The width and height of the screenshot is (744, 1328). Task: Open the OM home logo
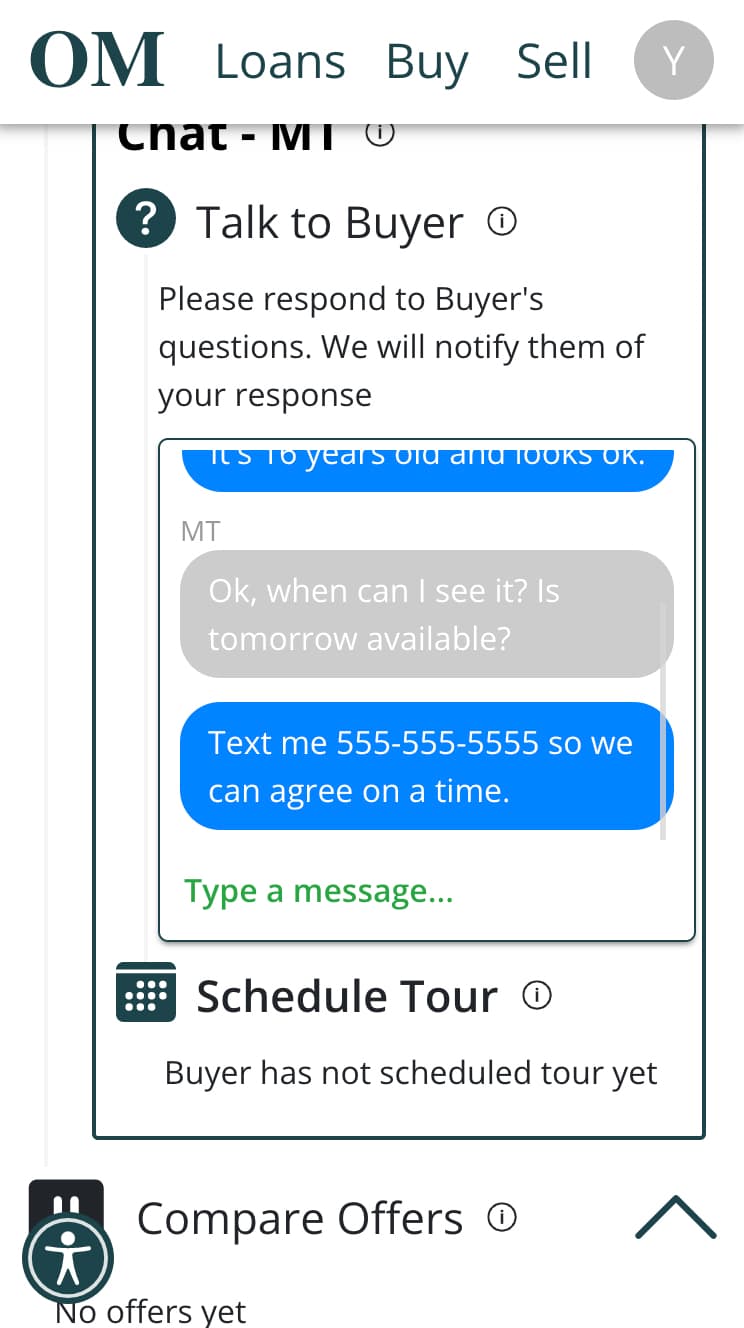pyautogui.click(x=97, y=60)
